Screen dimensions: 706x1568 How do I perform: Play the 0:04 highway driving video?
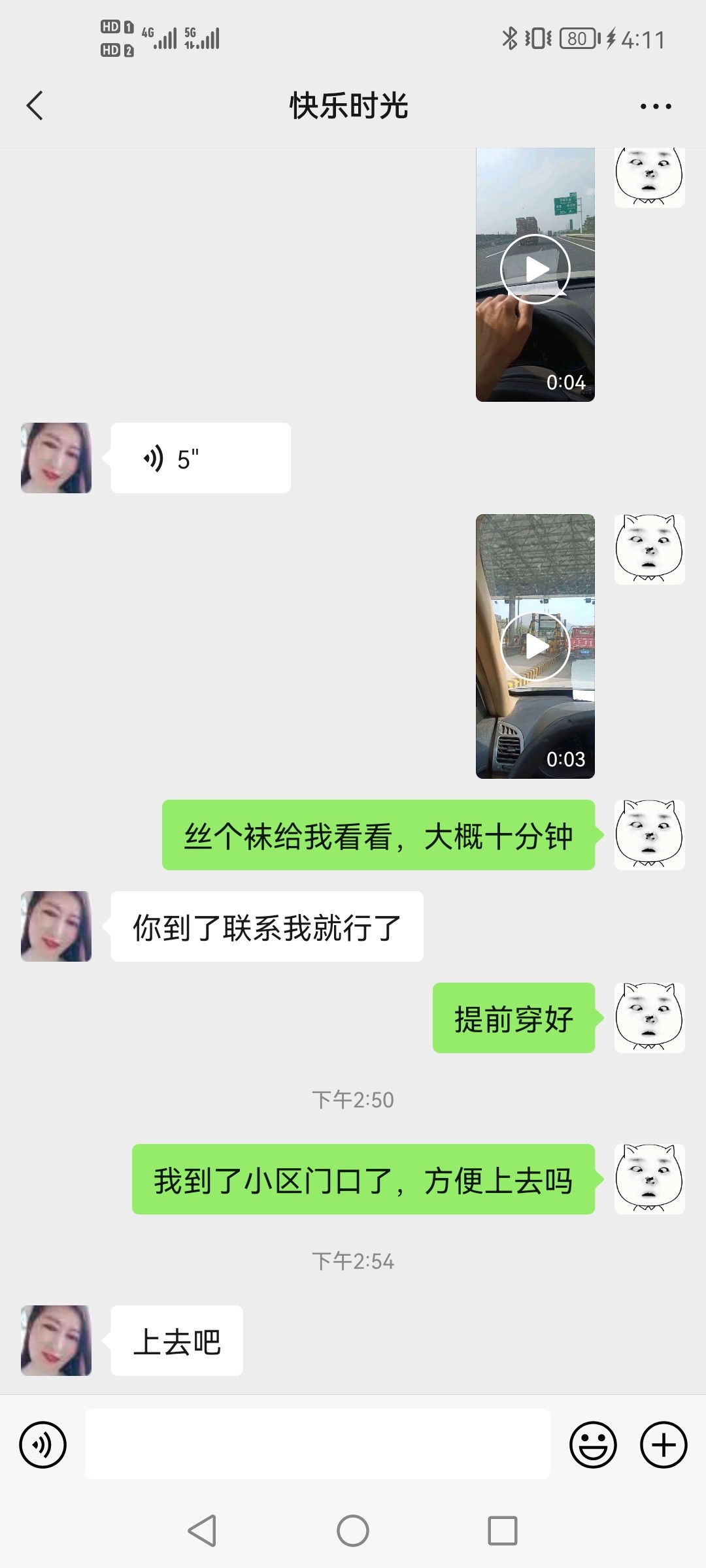pos(534,269)
